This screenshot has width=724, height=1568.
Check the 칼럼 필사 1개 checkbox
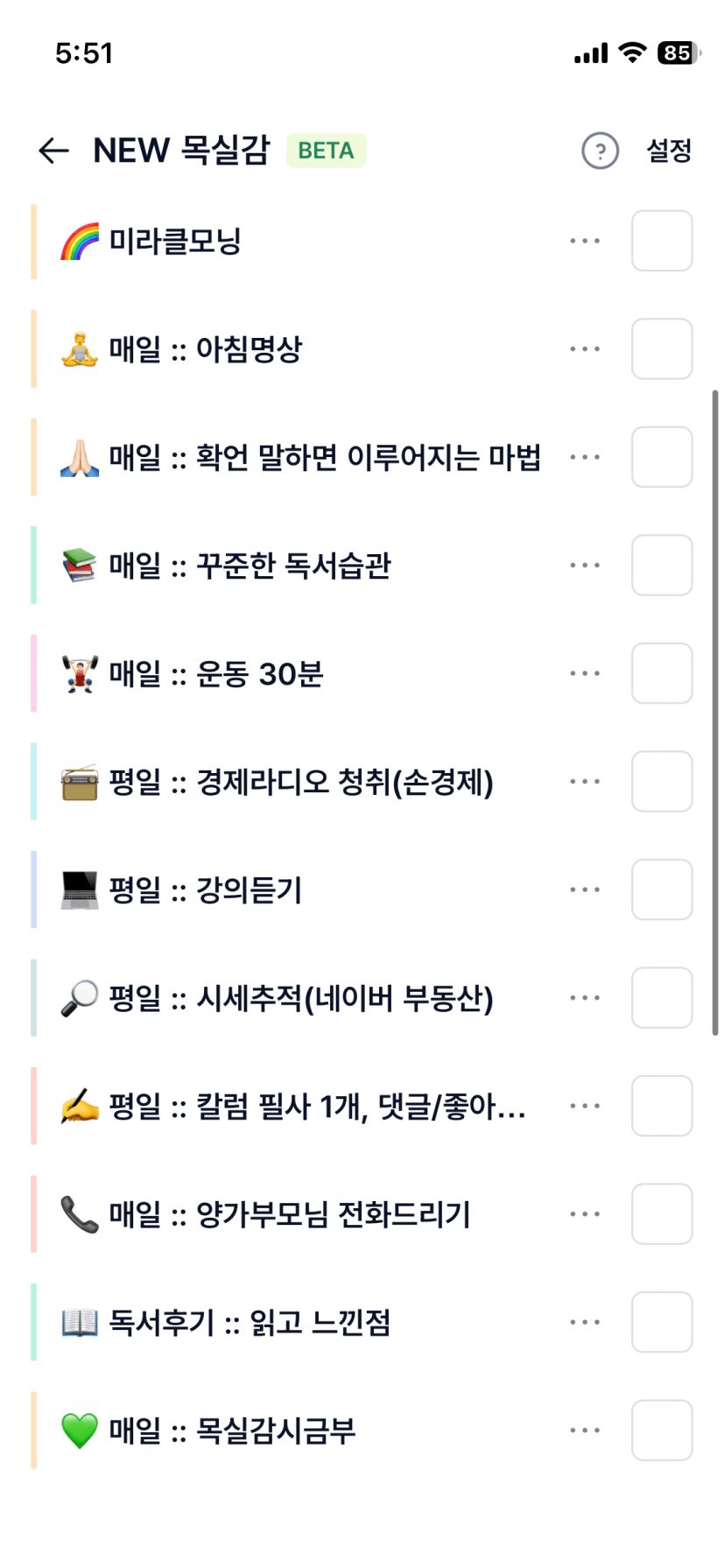tap(662, 1106)
